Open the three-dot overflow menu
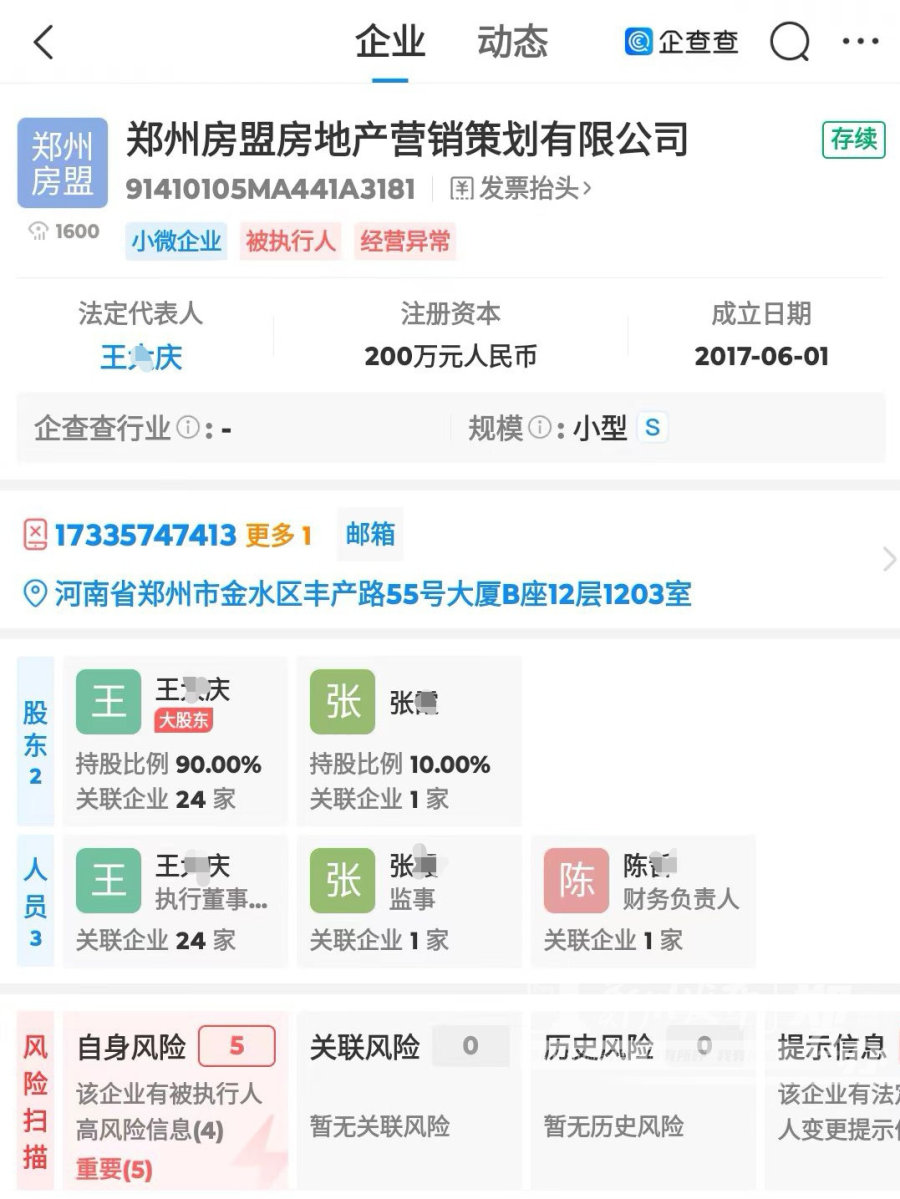This screenshot has height=1199, width=900. point(859,43)
